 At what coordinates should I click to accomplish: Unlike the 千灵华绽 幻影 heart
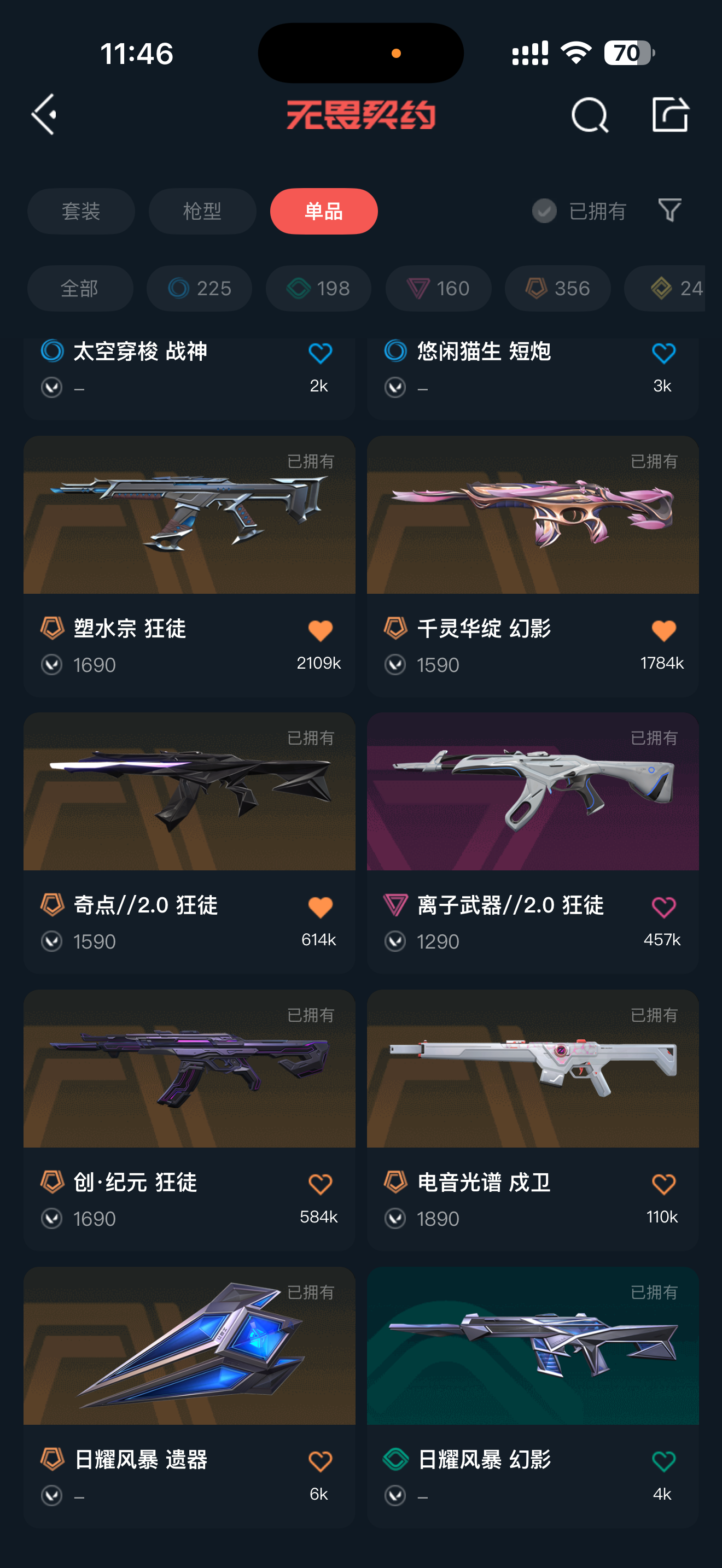[x=663, y=630]
